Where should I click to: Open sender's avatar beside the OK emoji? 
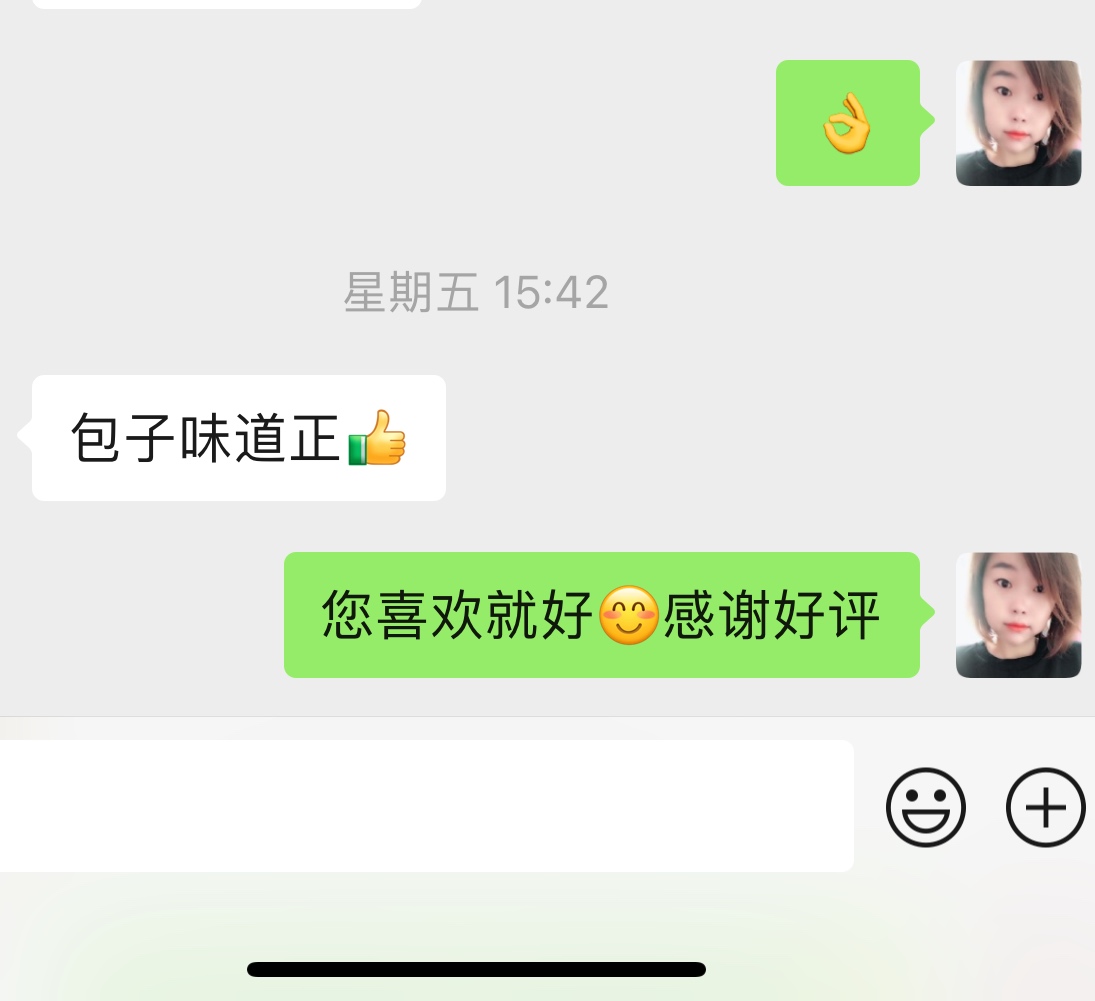1018,123
